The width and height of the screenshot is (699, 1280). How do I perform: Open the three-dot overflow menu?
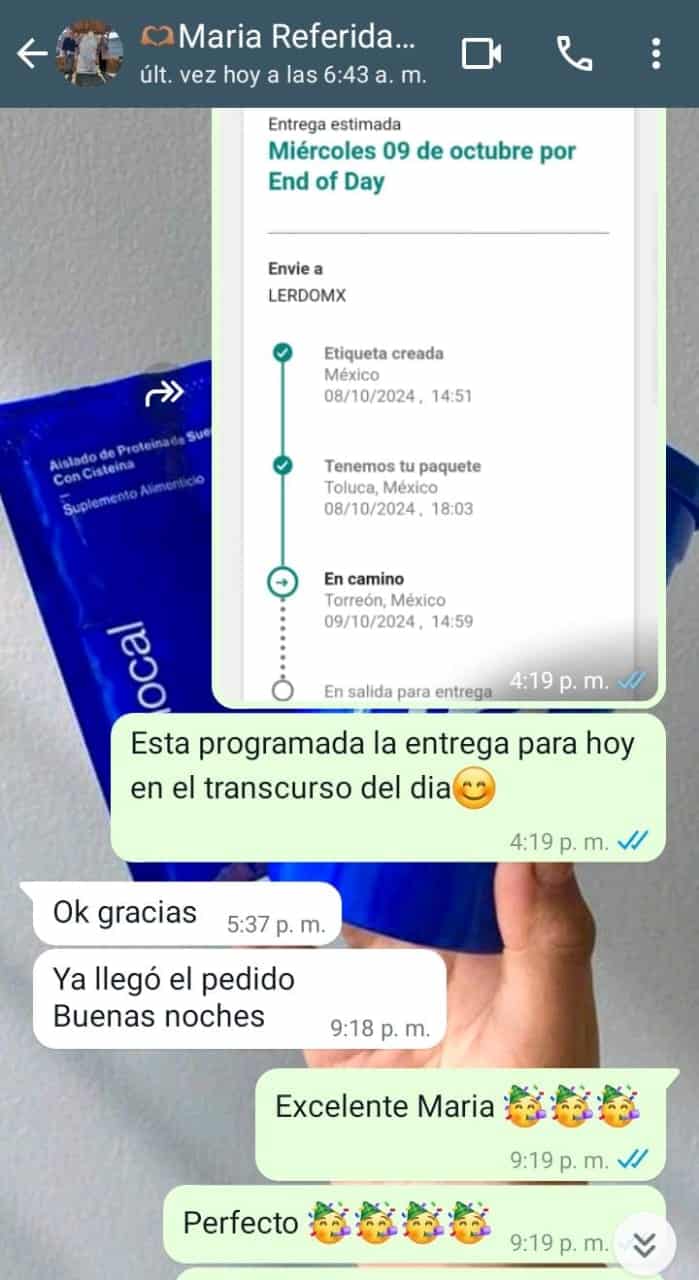tap(655, 53)
